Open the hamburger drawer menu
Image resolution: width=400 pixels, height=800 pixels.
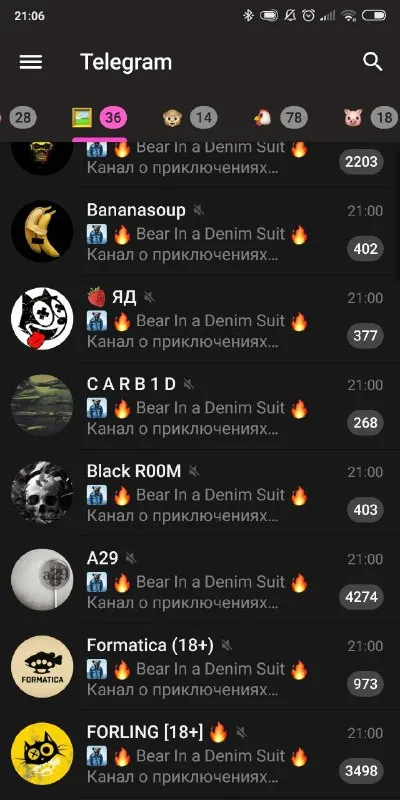[31, 62]
